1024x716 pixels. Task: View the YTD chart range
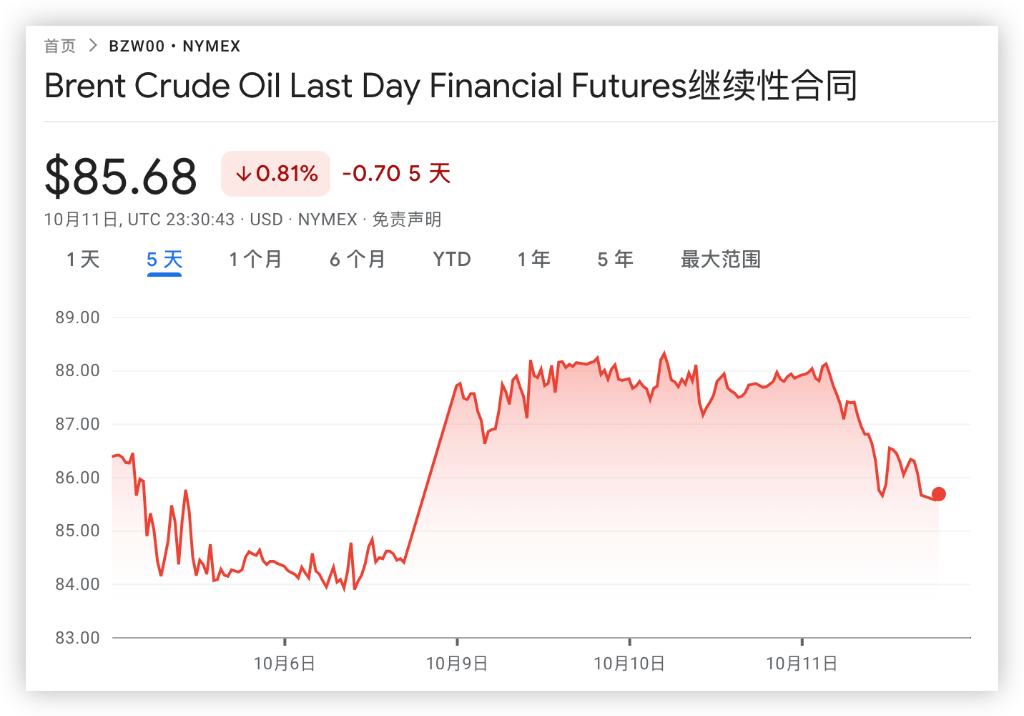[451, 260]
